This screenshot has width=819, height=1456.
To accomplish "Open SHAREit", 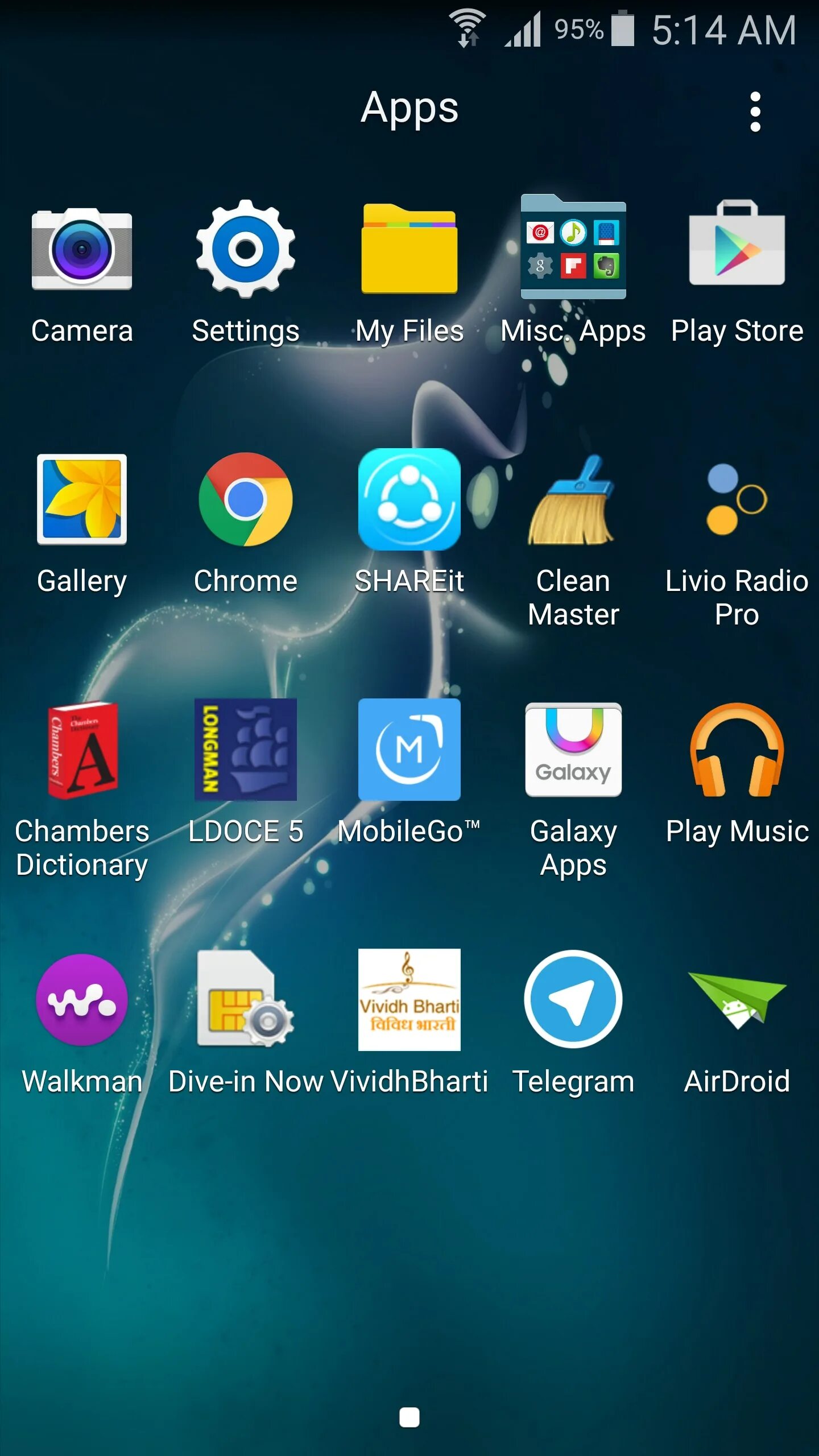I will point(409,499).
